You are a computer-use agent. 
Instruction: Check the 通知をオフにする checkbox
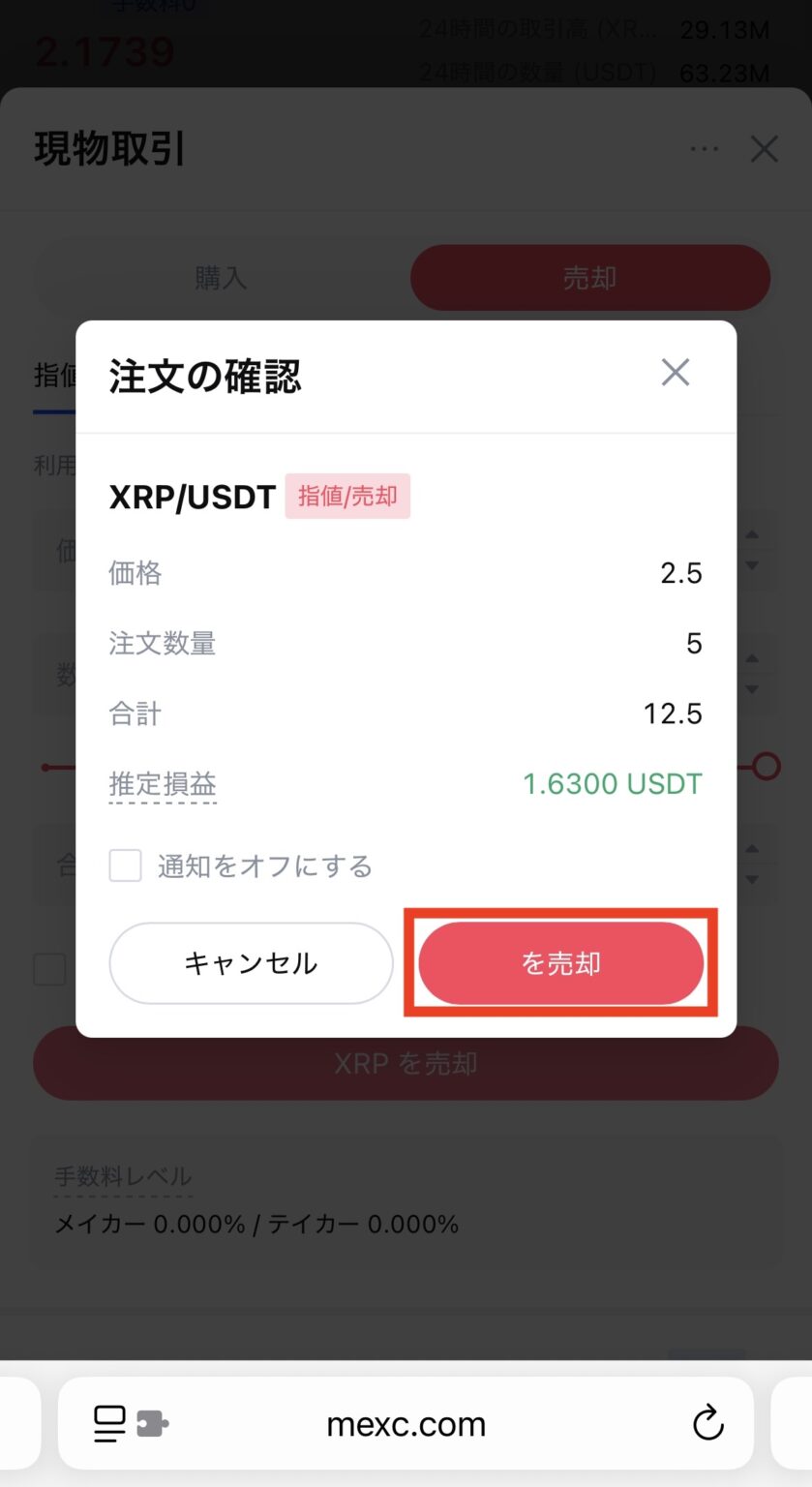tap(126, 865)
